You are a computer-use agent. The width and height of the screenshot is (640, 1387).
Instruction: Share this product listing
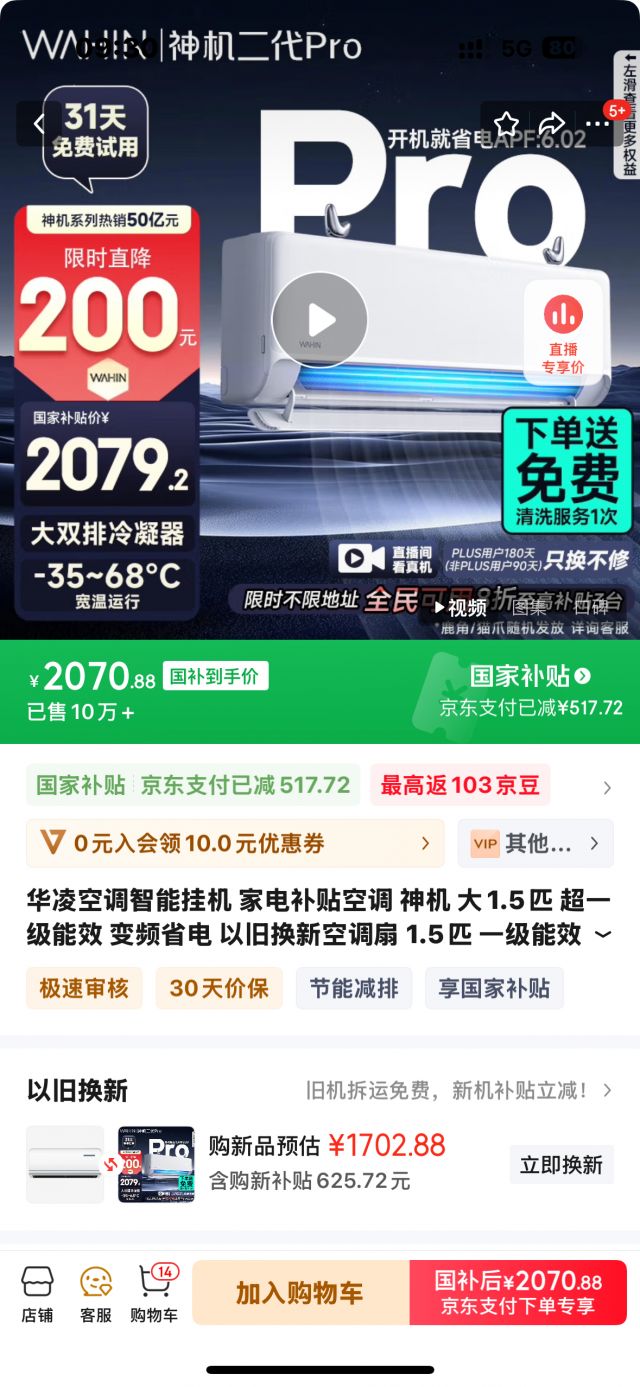pos(552,124)
